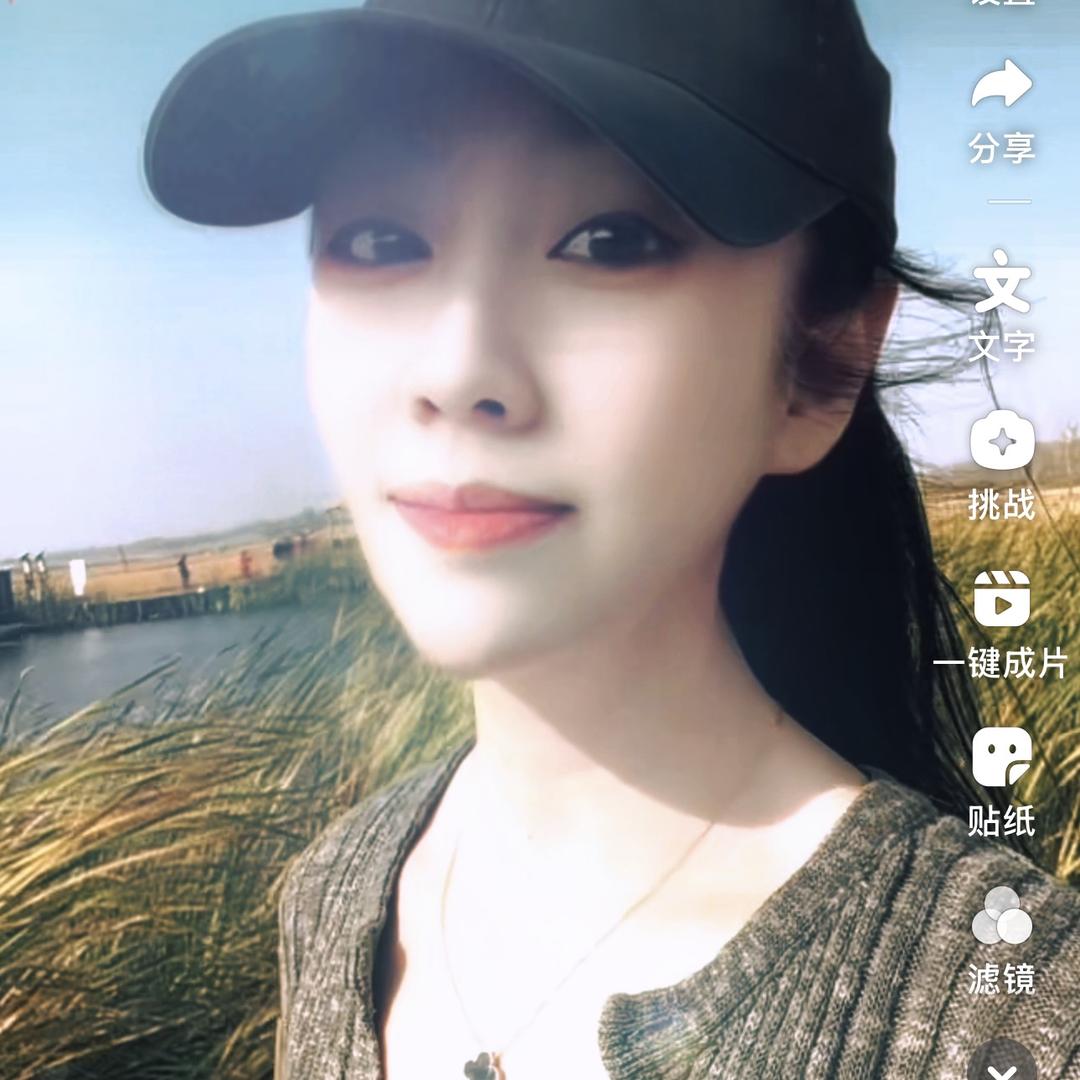Add text with the 文字 tool
This screenshot has width=1080, height=1080.
tap(1001, 285)
